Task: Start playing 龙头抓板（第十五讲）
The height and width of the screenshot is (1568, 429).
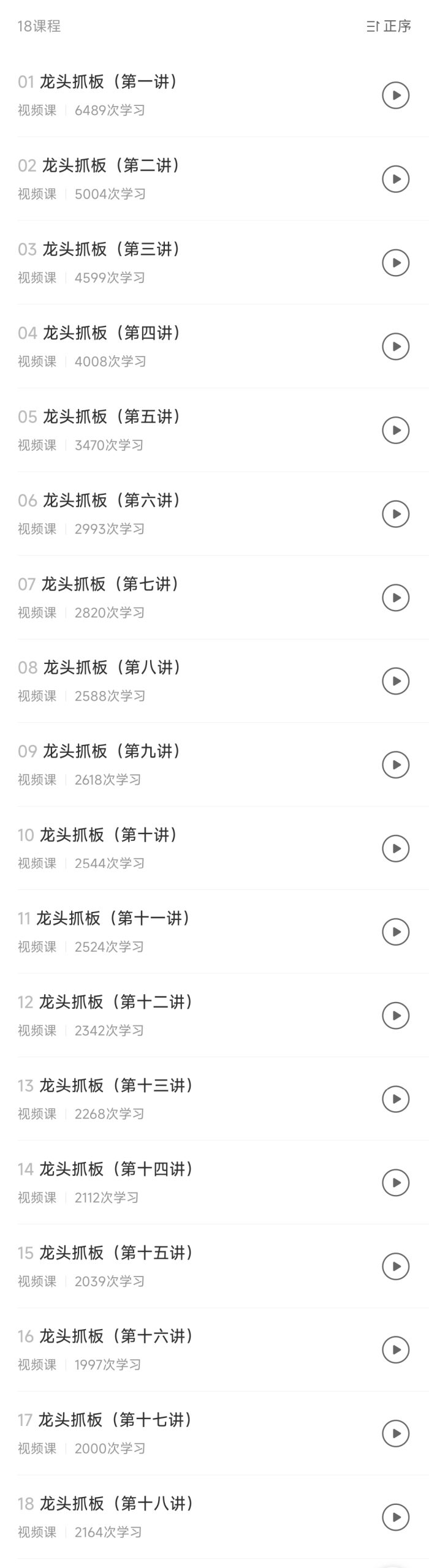Action: point(395,1266)
